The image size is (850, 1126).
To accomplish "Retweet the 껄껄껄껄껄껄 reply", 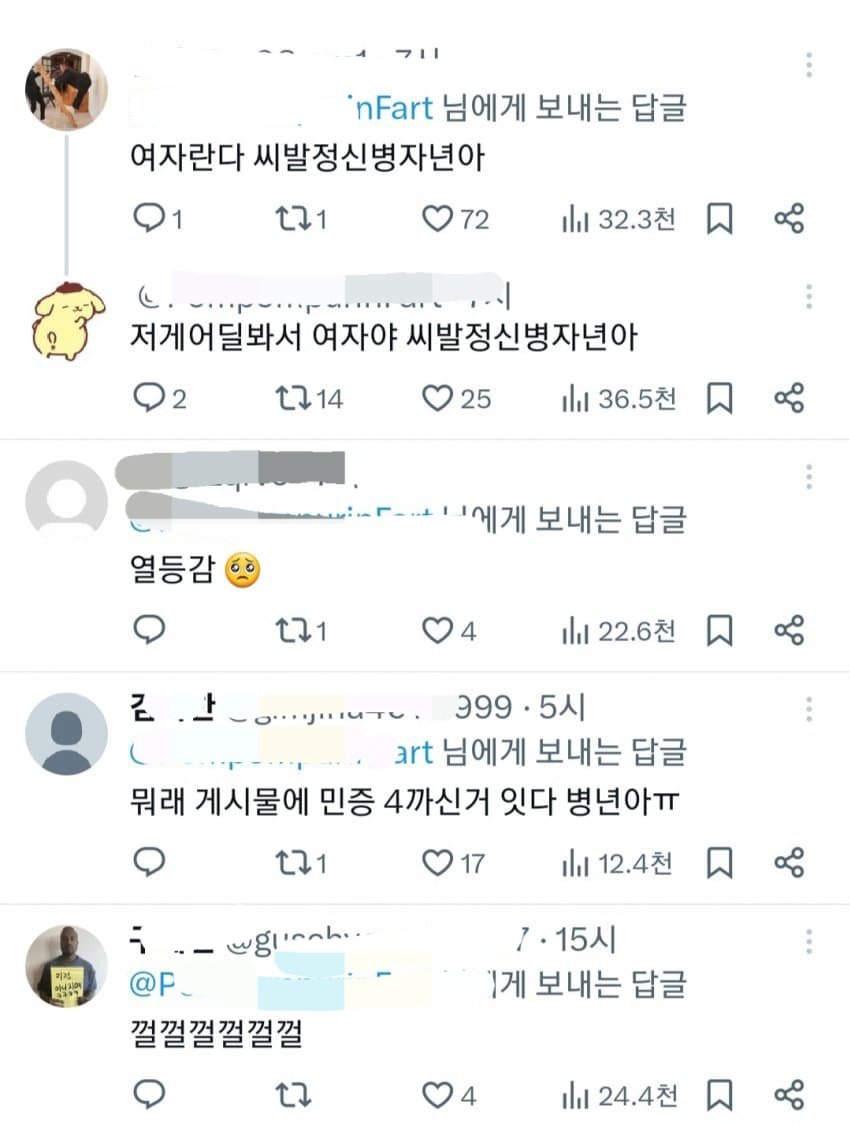I will click(x=291, y=1096).
